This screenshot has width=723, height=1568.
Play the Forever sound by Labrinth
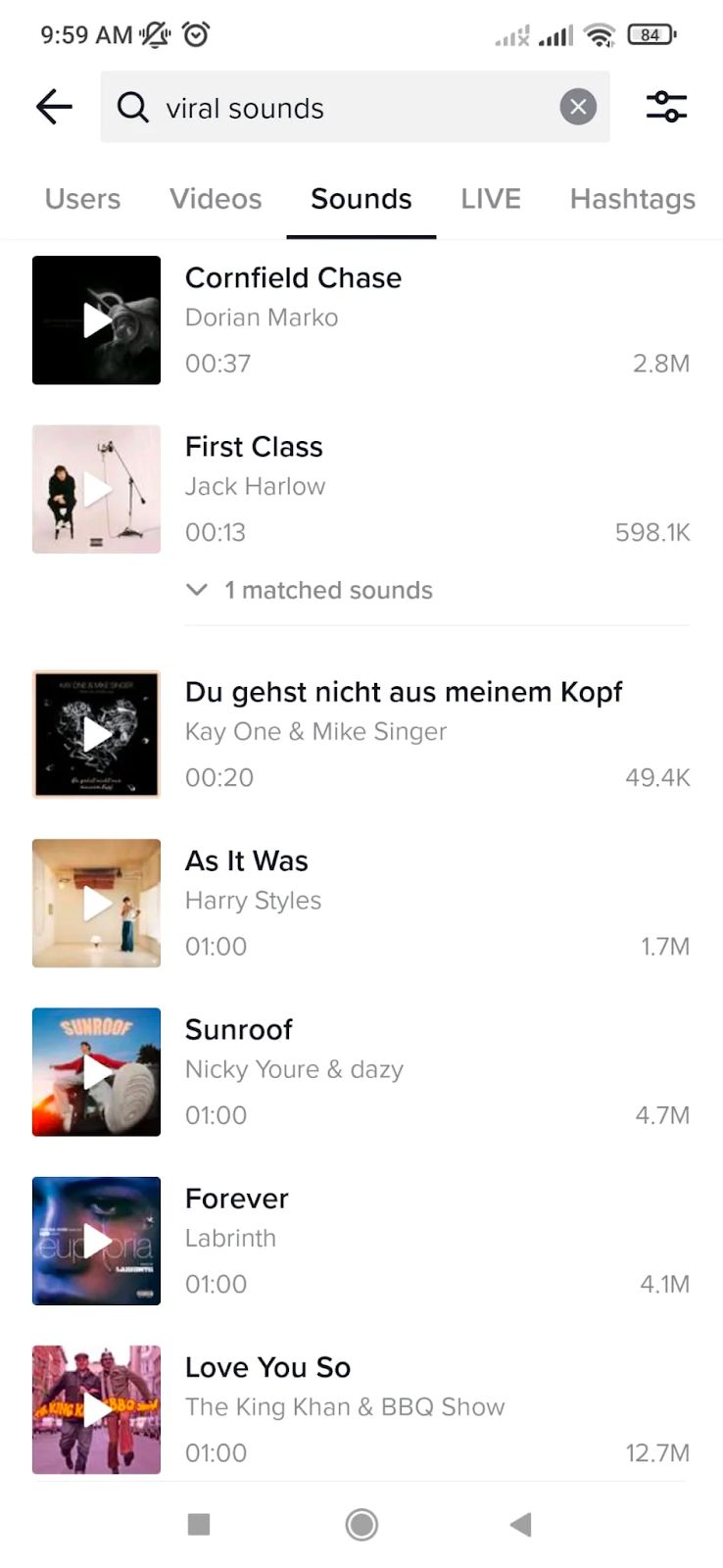click(96, 1241)
